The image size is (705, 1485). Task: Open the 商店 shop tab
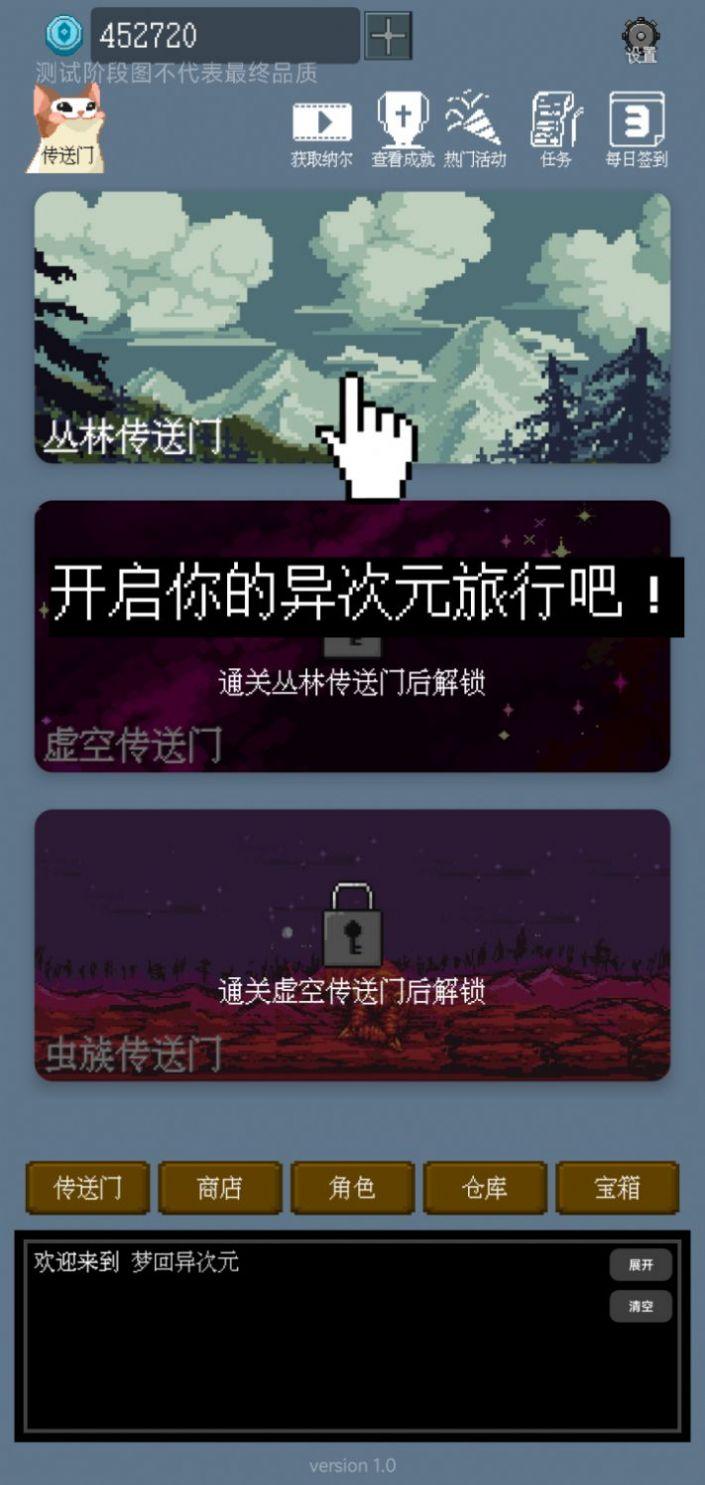pos(220,1188)
